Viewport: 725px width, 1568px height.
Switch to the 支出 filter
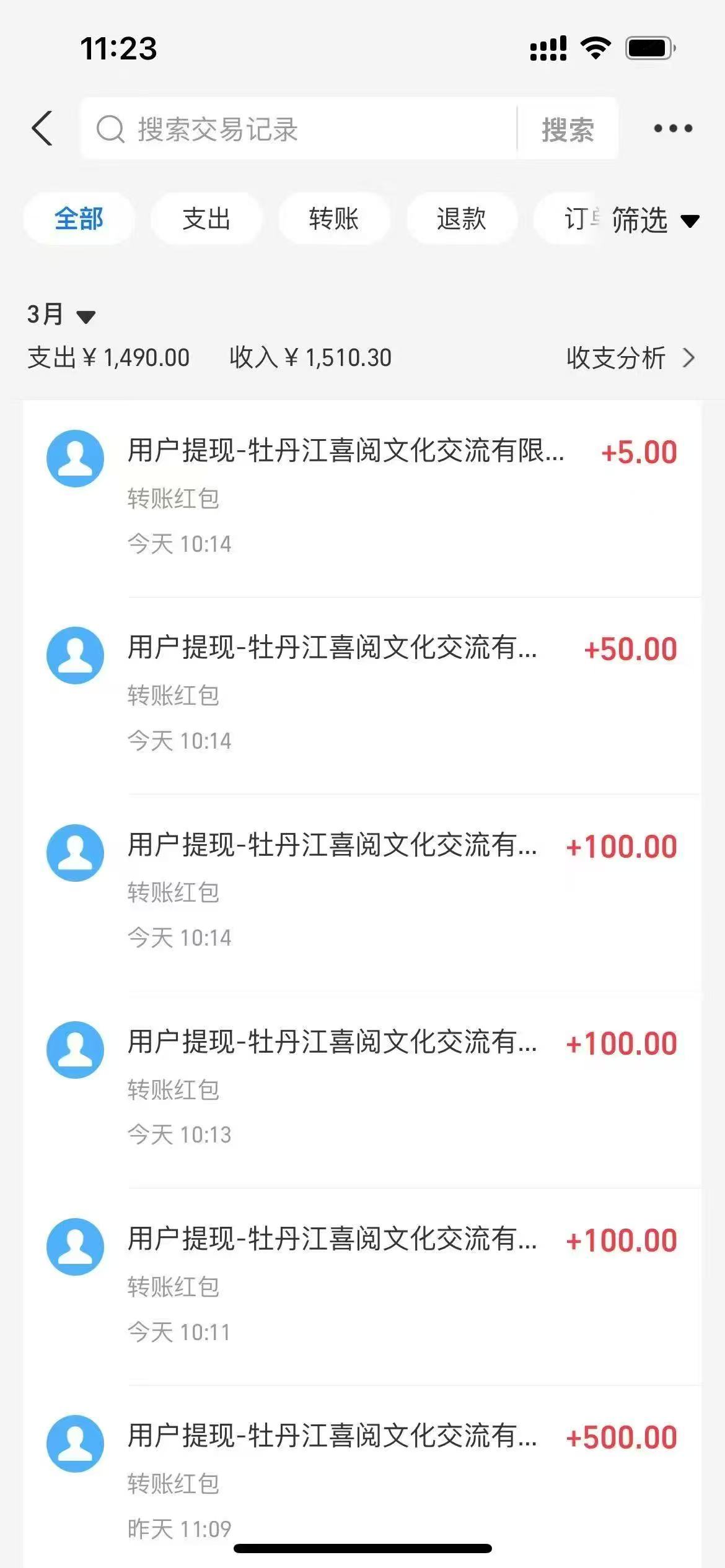[x=206, y=219]
